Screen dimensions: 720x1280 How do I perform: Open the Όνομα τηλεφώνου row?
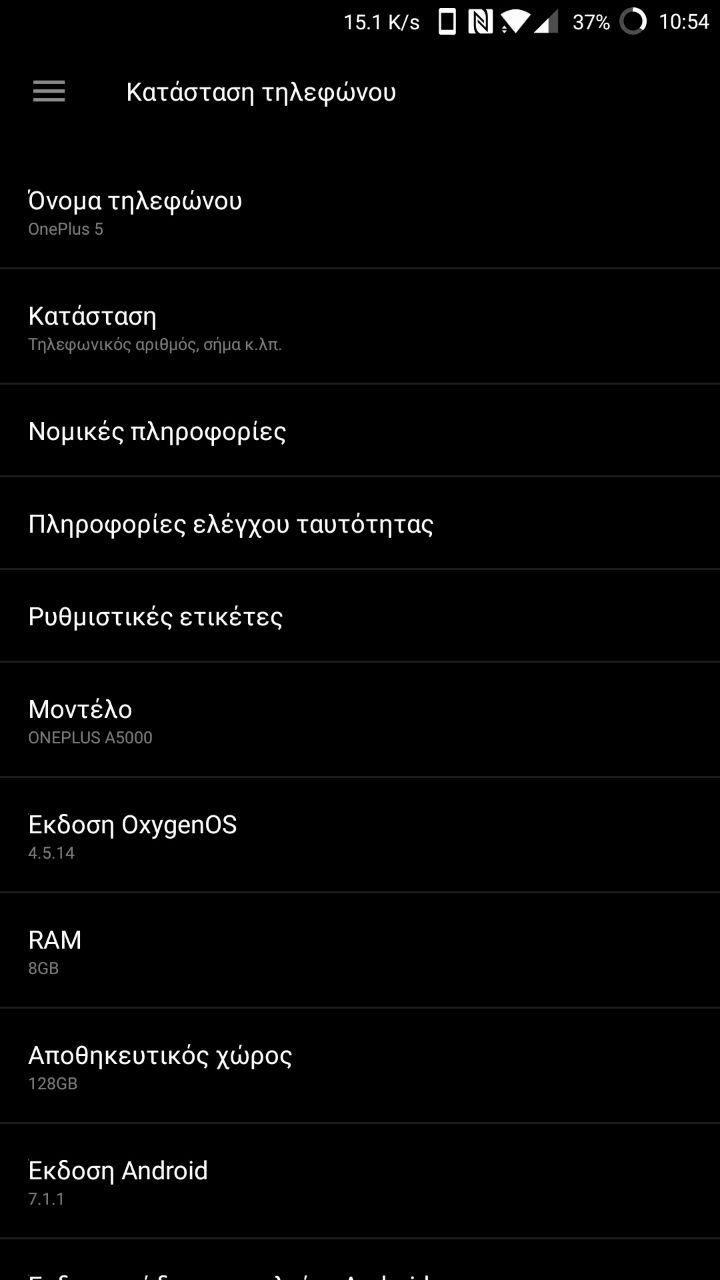360,212
